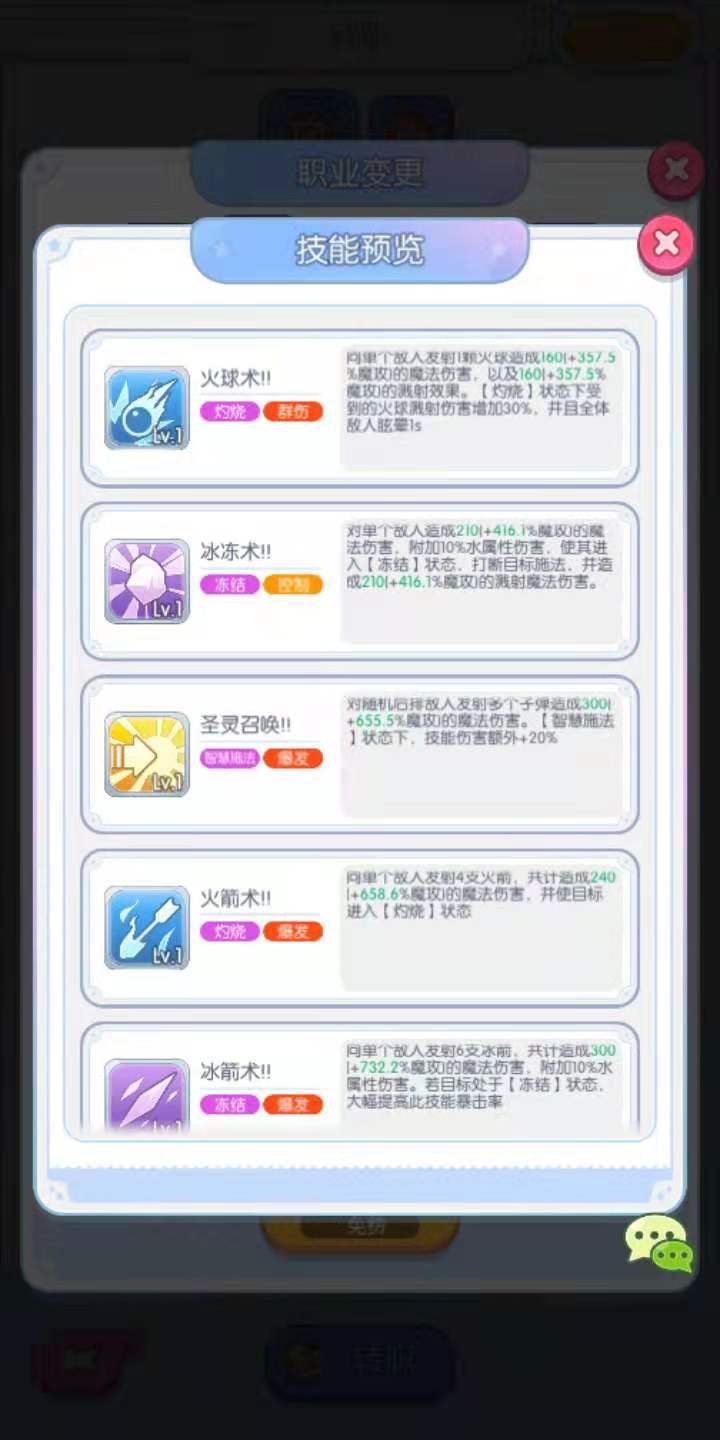The height and width of the screenshot is (1440, 720).
Task: Tap the 圣灵召唤 skill icon
Action: click(147, 754)
